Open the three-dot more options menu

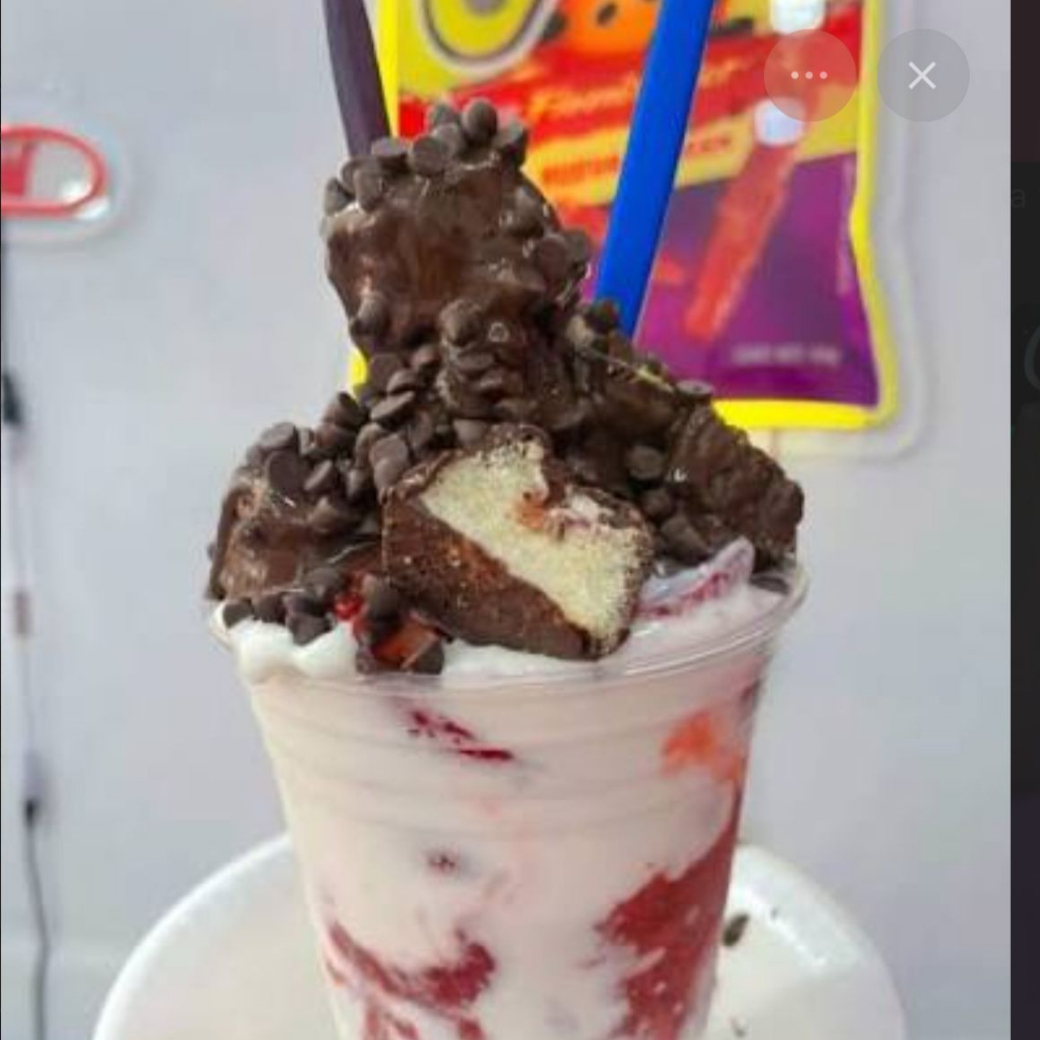(x=809, y=76)
